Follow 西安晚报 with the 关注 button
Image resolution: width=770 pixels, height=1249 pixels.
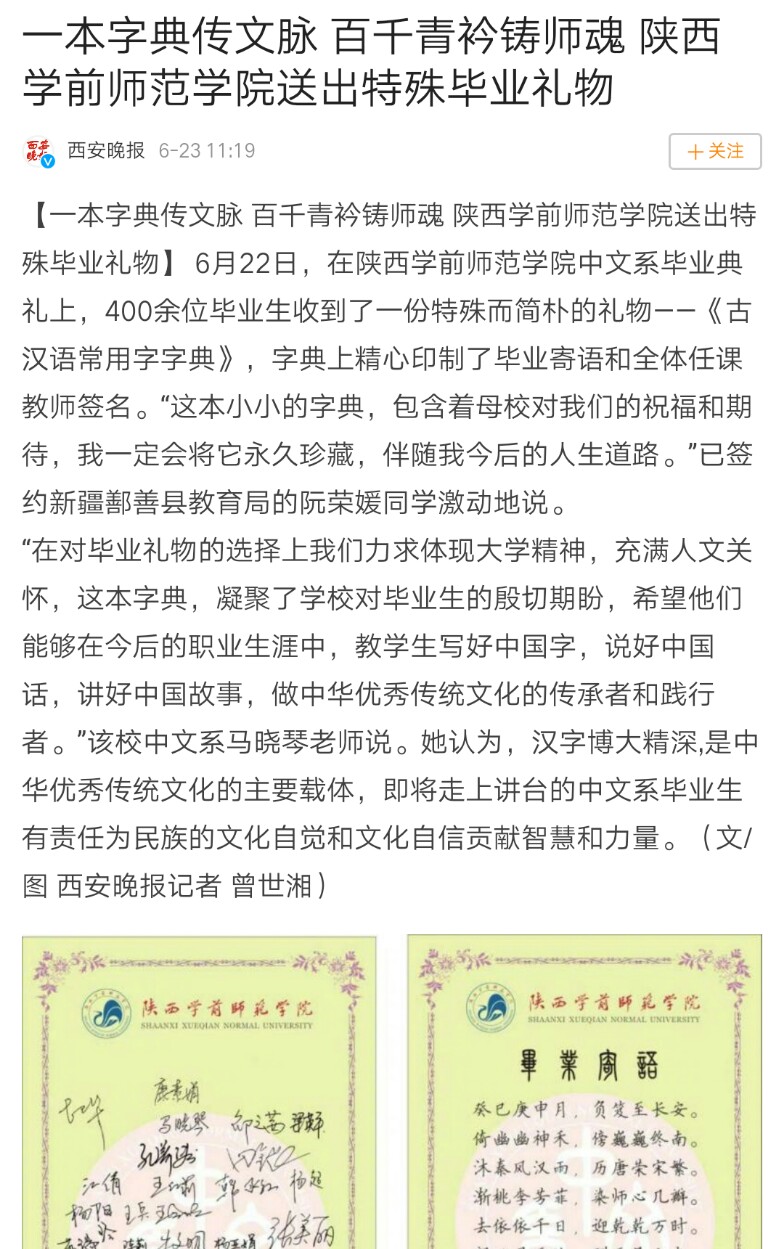tap(715, 152)
